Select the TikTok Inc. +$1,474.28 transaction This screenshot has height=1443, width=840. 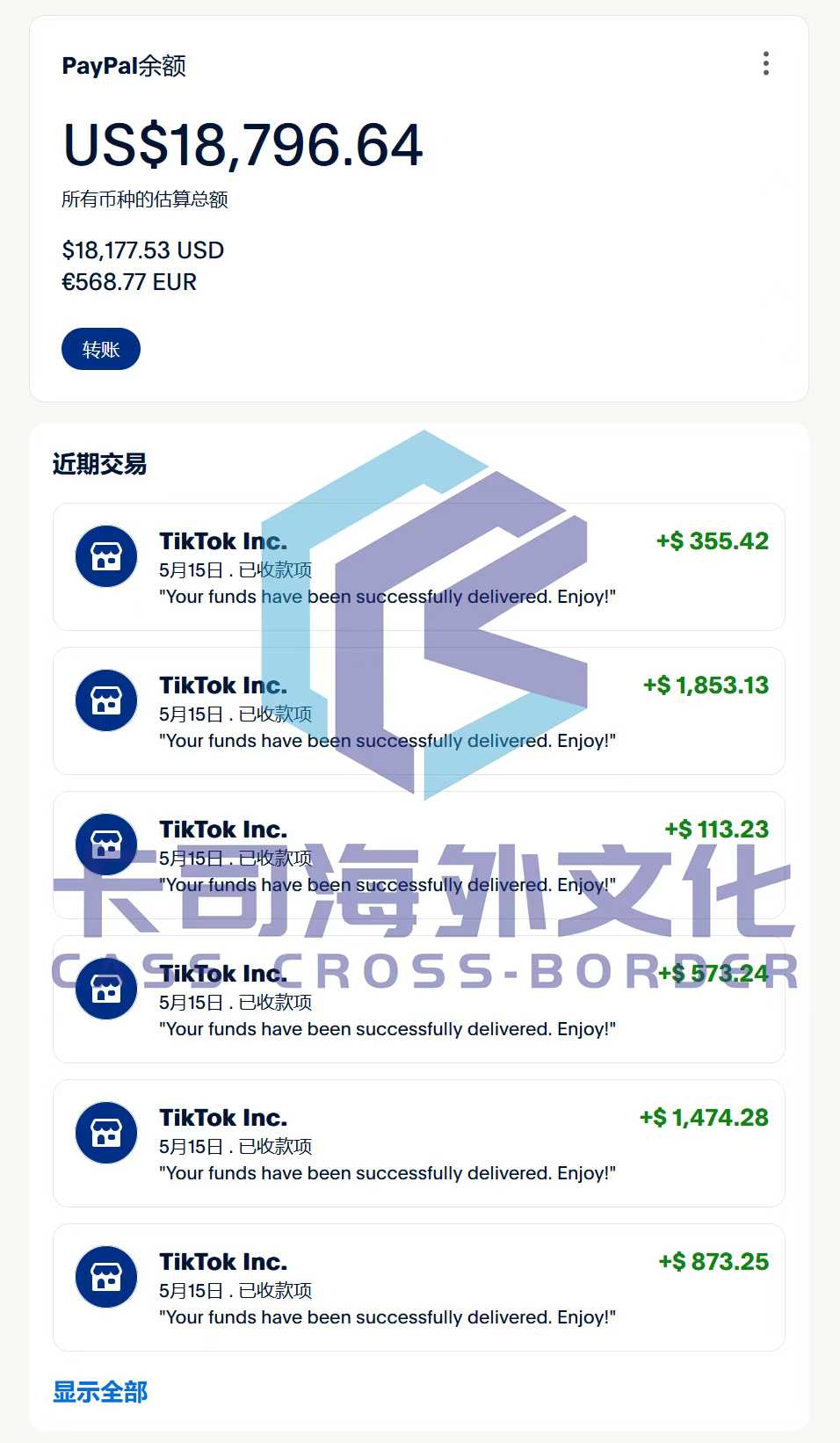pyautogui.click(x=418, y=1143)
